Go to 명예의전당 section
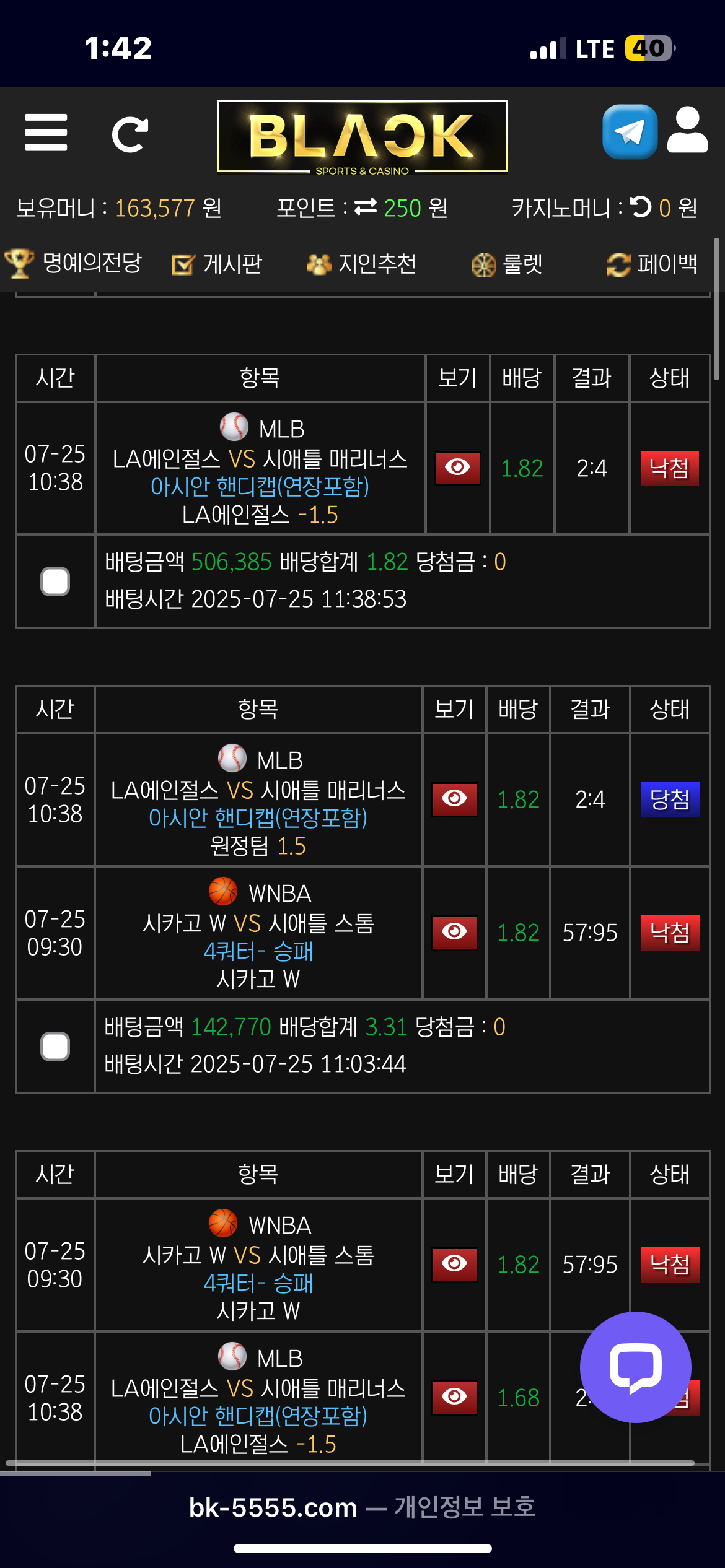 pyautogui.click(x=74, y=264)
